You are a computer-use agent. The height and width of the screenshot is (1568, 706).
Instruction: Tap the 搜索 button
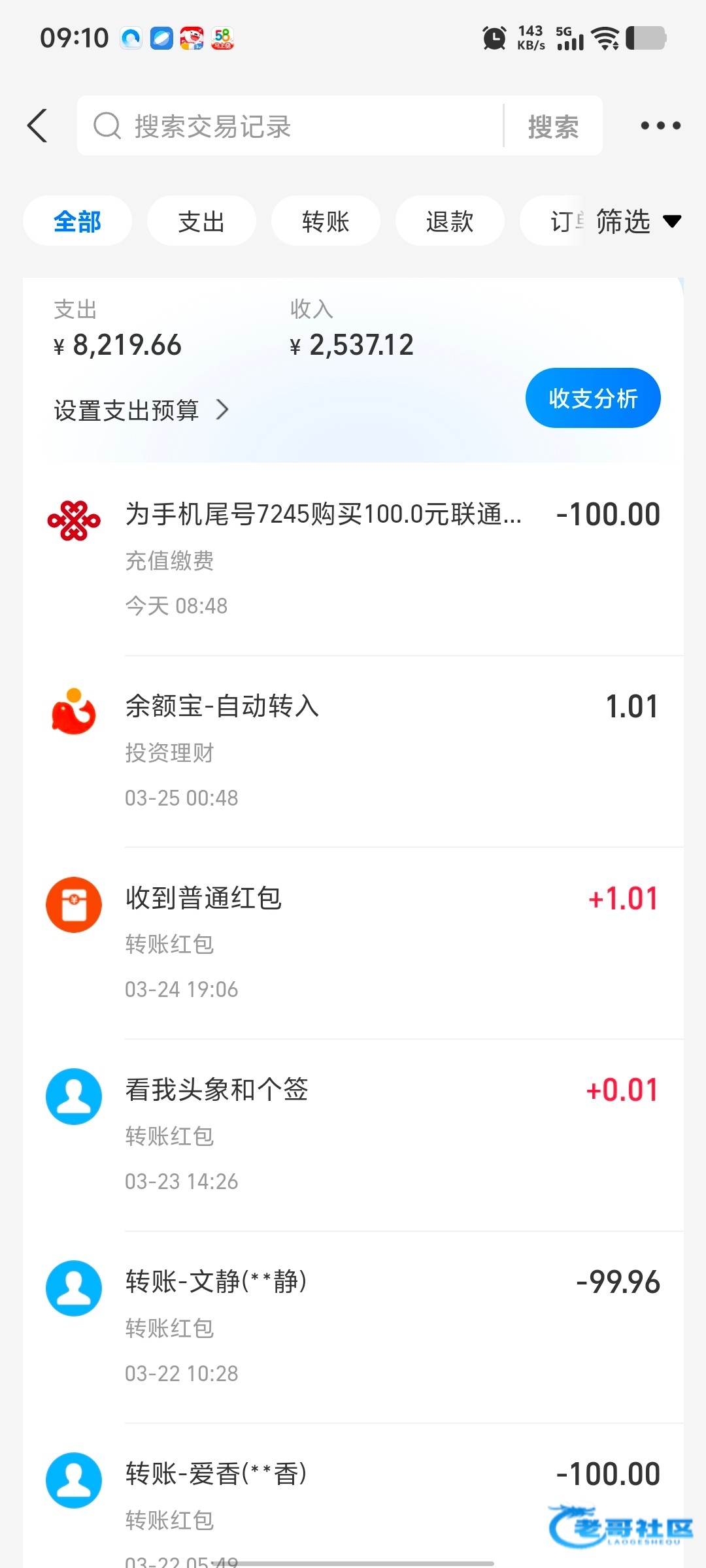coord(553,126)
